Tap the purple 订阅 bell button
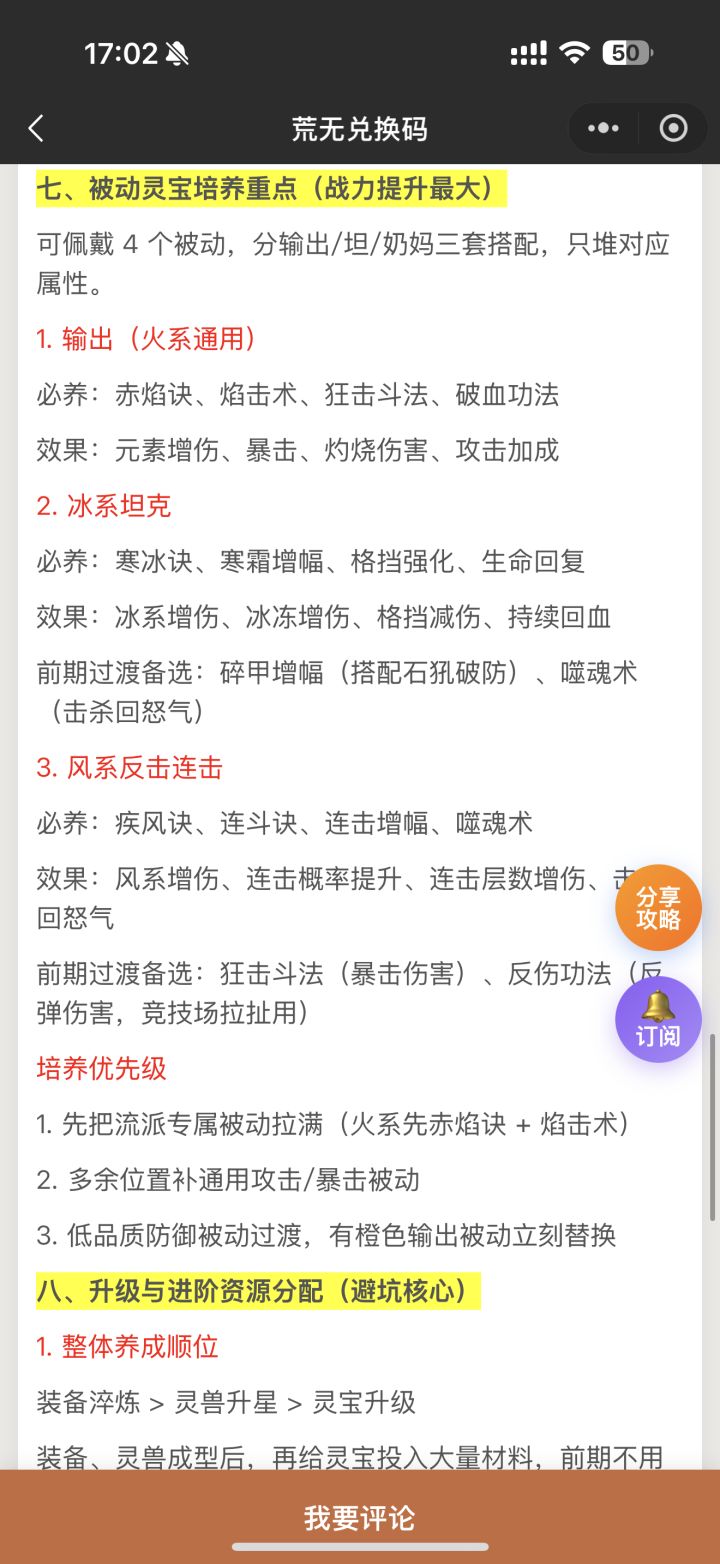This screenshot has width=720, height=1564. [658, 1019]
